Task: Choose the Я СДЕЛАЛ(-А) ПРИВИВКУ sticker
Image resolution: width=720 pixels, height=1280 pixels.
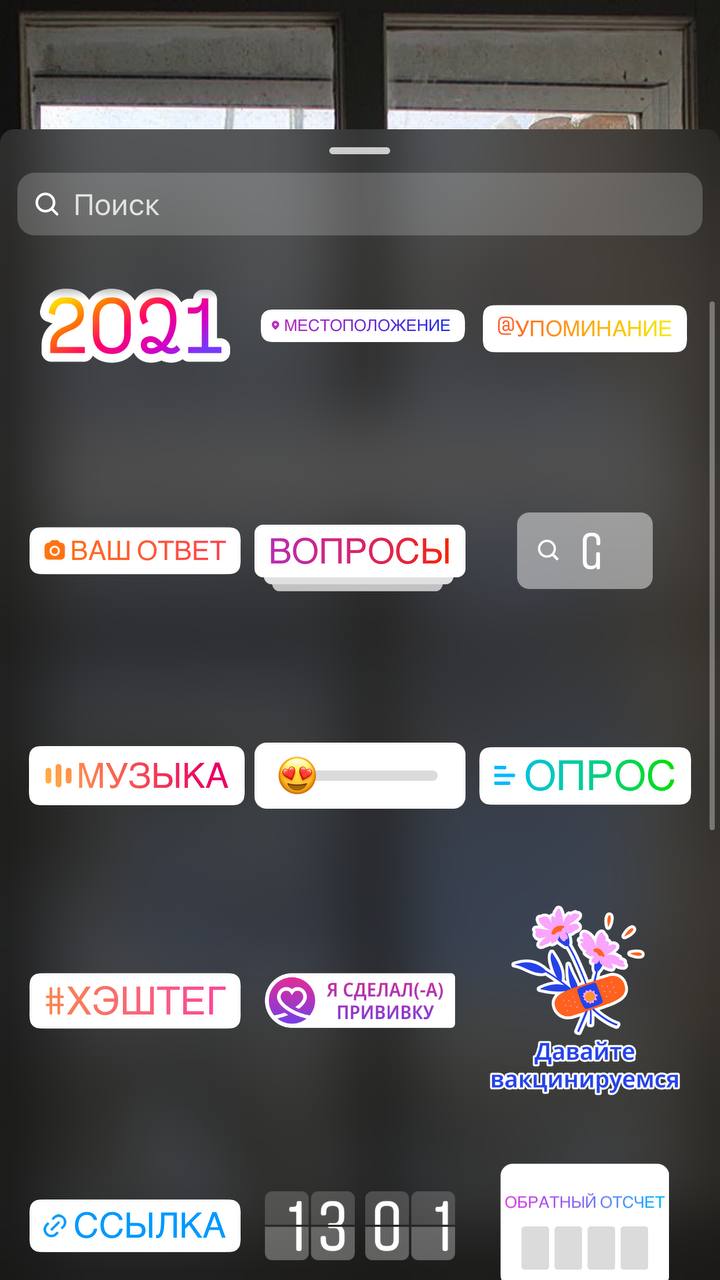Action: click(x=360, y=1000)
